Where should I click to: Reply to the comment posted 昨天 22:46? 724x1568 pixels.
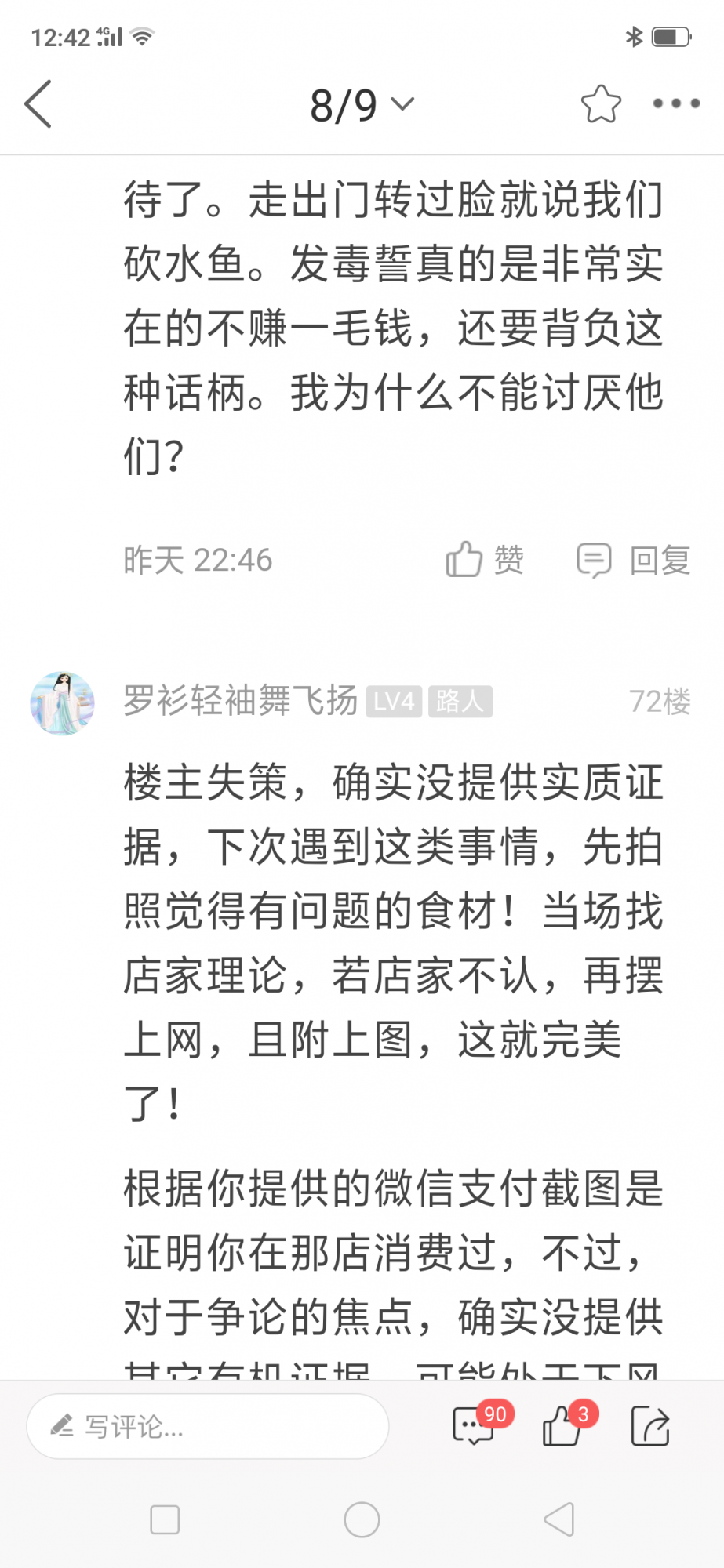pyautogui.click(x=634, y=560)
